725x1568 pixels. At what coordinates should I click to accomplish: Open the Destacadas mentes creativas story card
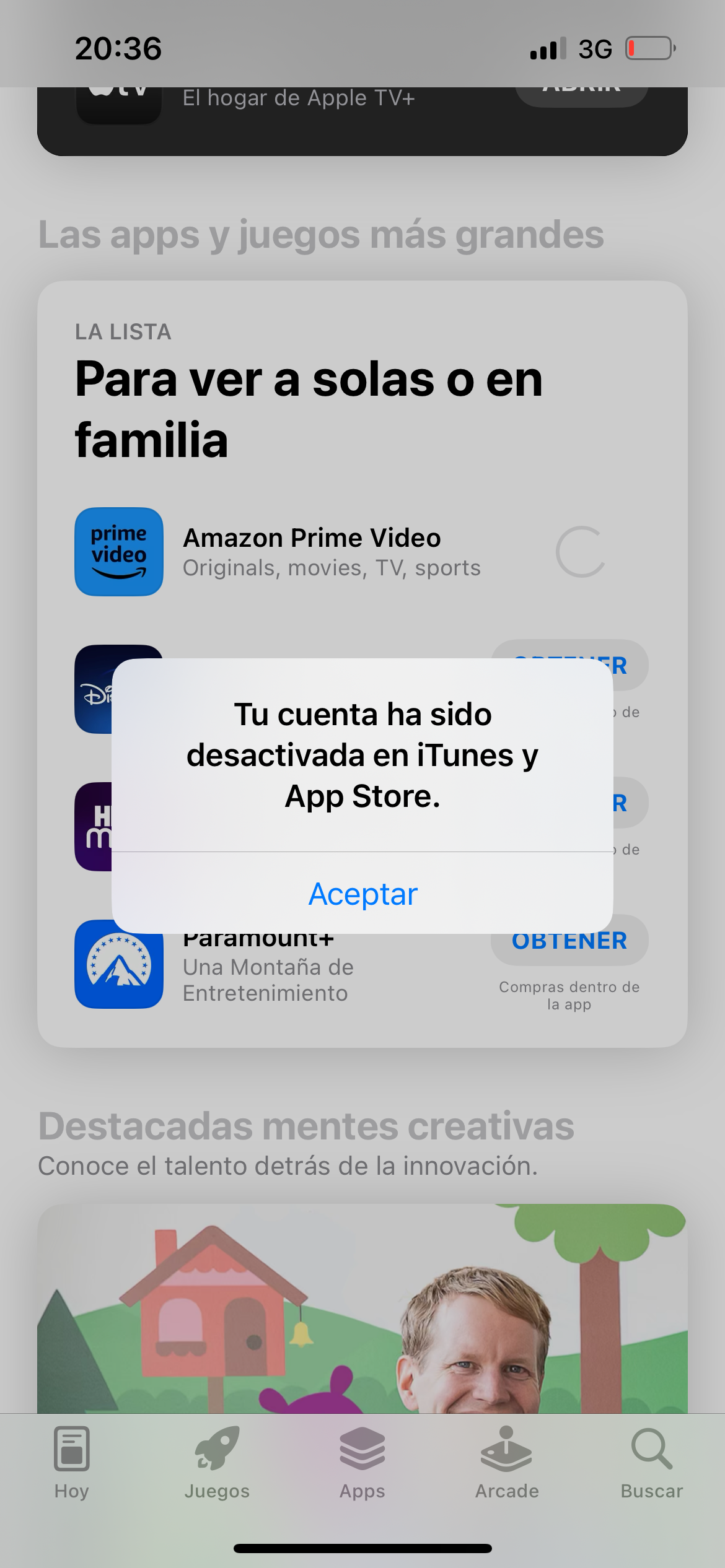coord(362,1308)
